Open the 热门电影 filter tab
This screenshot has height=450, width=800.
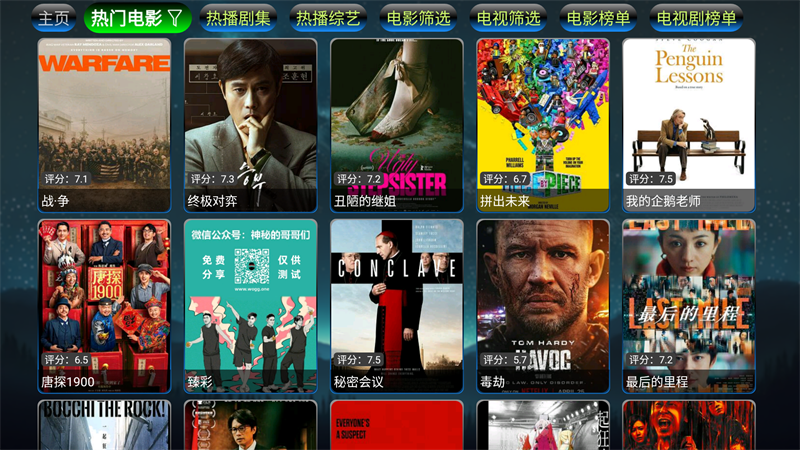[x=137, y=18]
